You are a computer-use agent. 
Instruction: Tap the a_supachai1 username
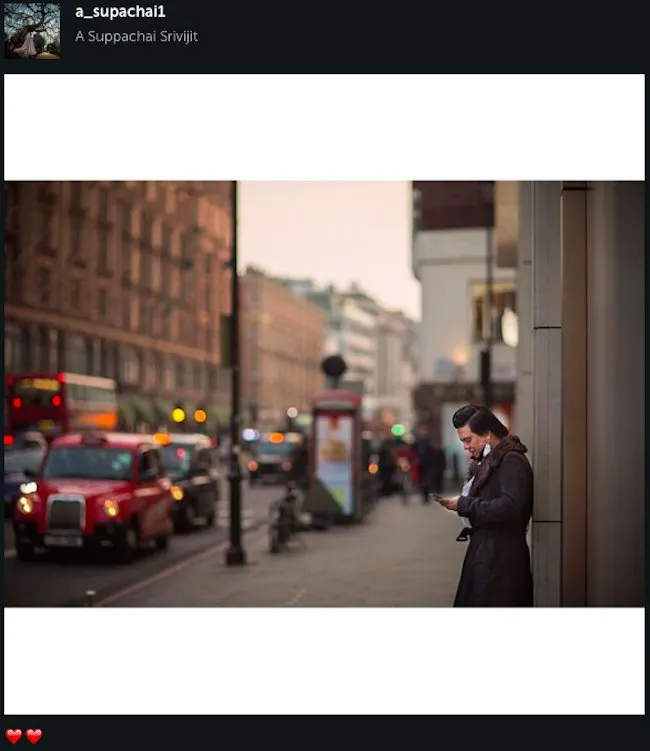120,12
